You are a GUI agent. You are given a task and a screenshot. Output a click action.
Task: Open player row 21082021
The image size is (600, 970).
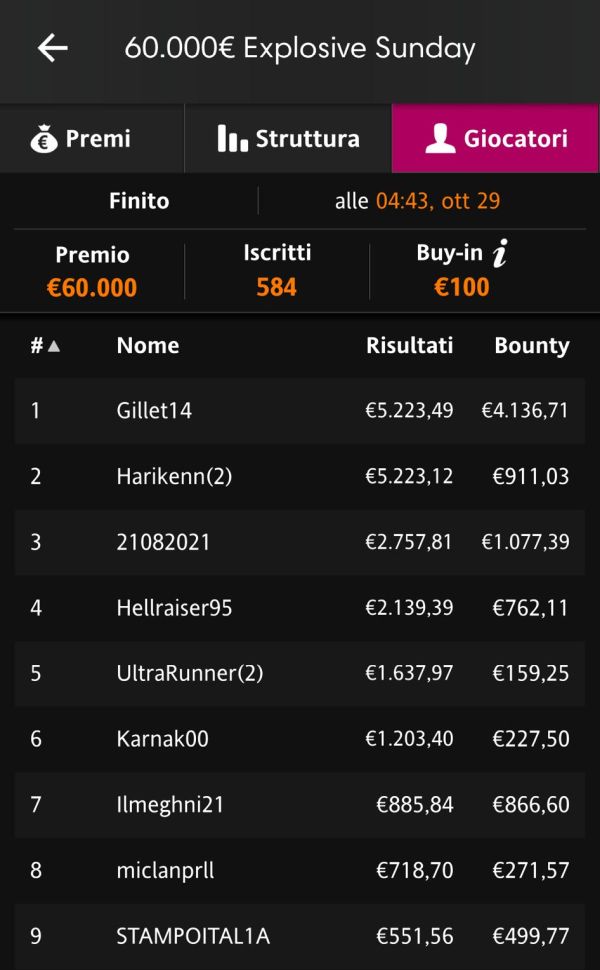click(300, 543)
